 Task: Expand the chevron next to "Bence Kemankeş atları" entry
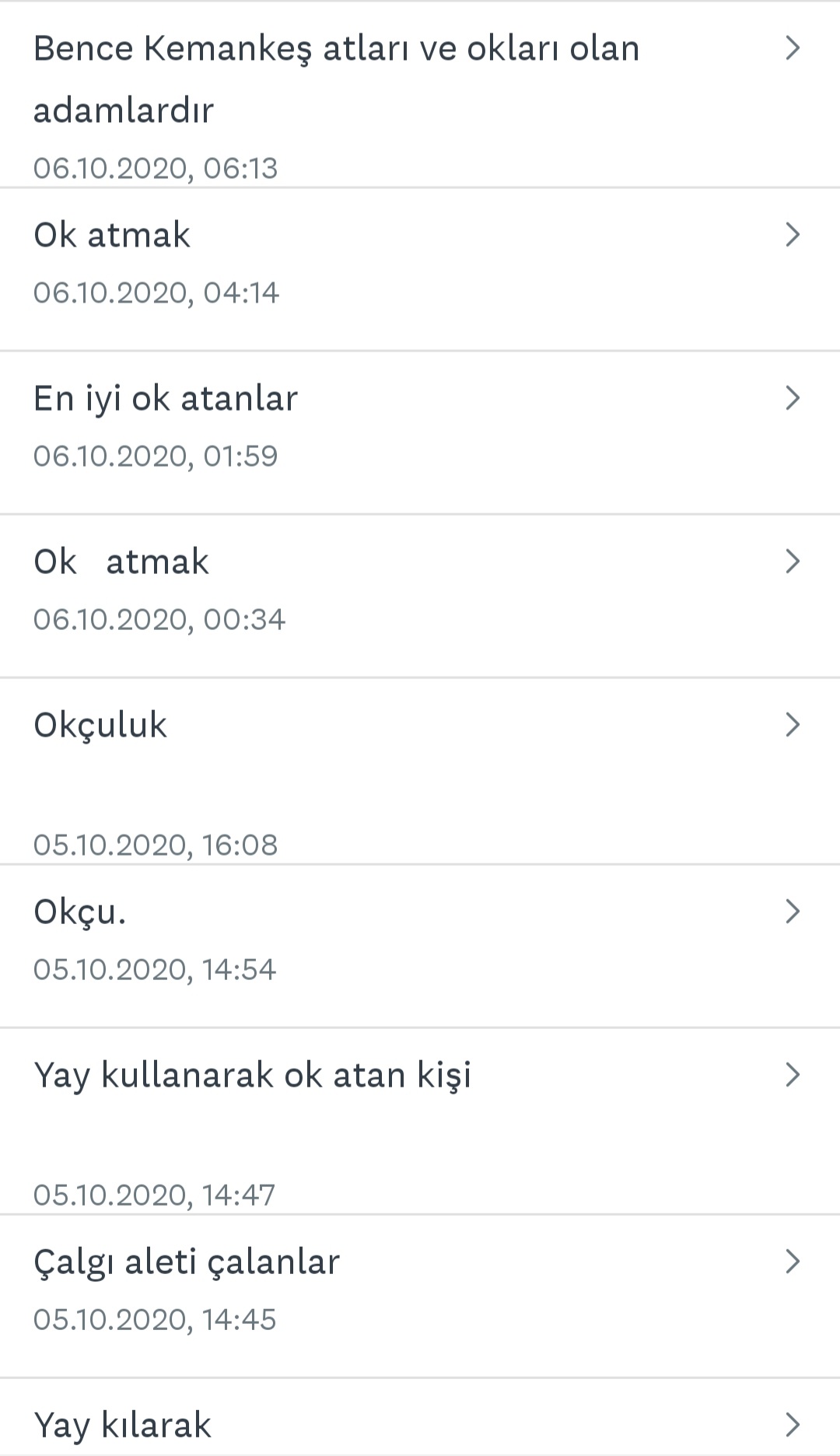tap(793, 47)
